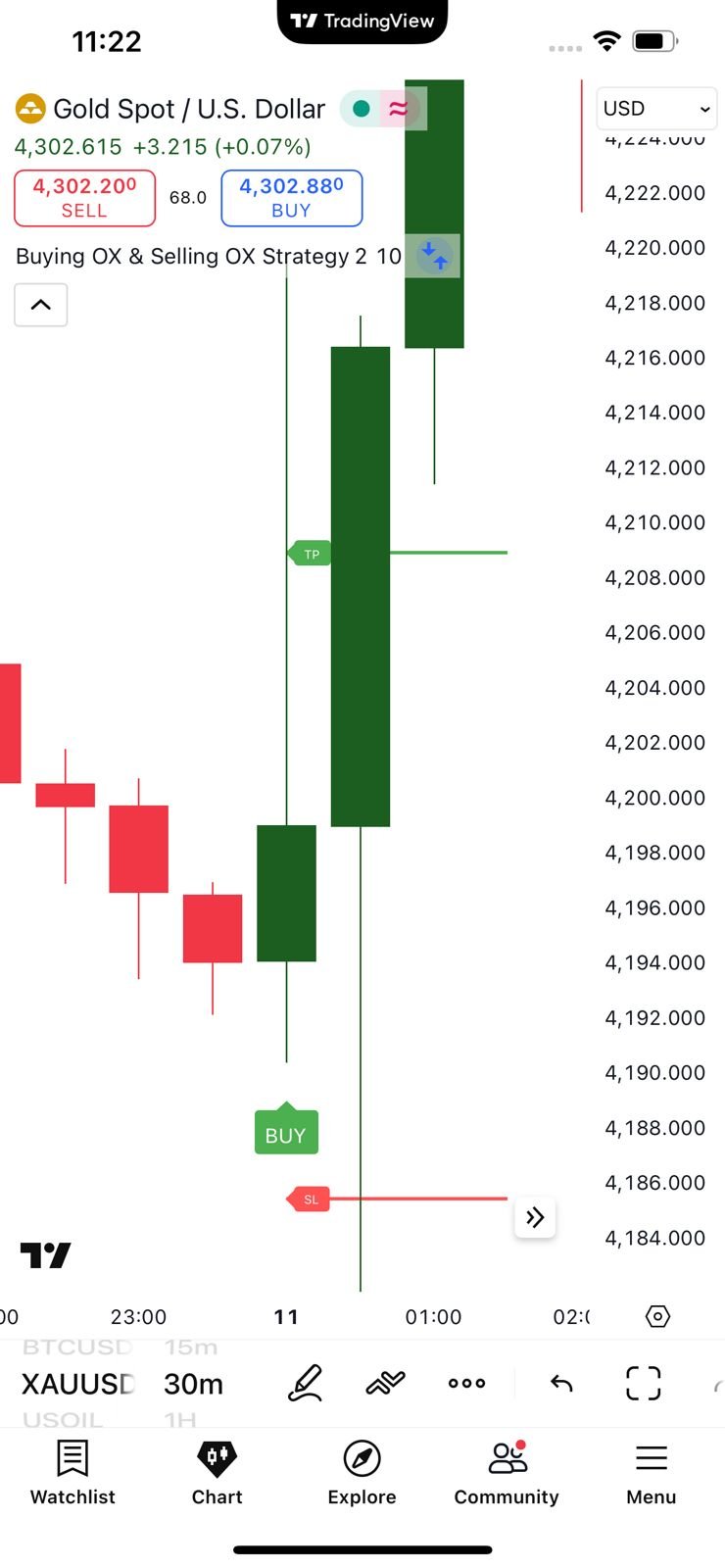725x1568 pixels.
Task: Open more chart options ellipsis
Action: [466, 1383]
